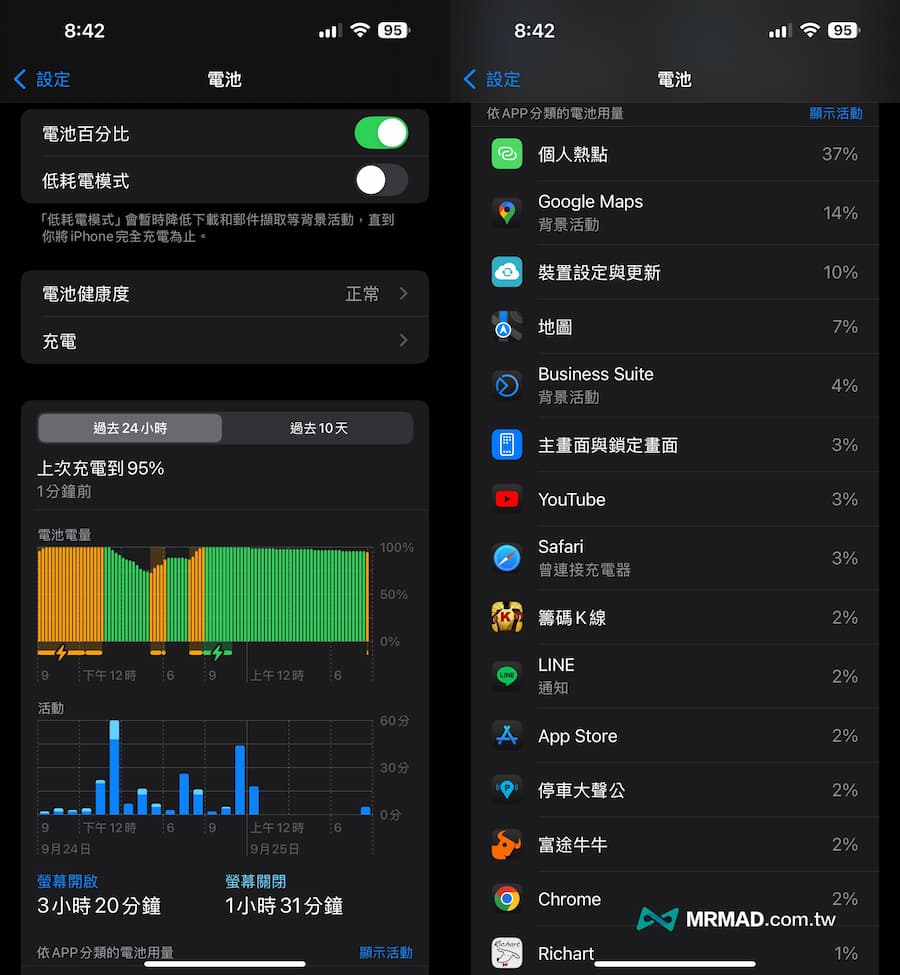Tap the App Store usage row
Image resolution: width=900 pixels, height=975 pixels.
pyautogui.click(x=675, y=736)
